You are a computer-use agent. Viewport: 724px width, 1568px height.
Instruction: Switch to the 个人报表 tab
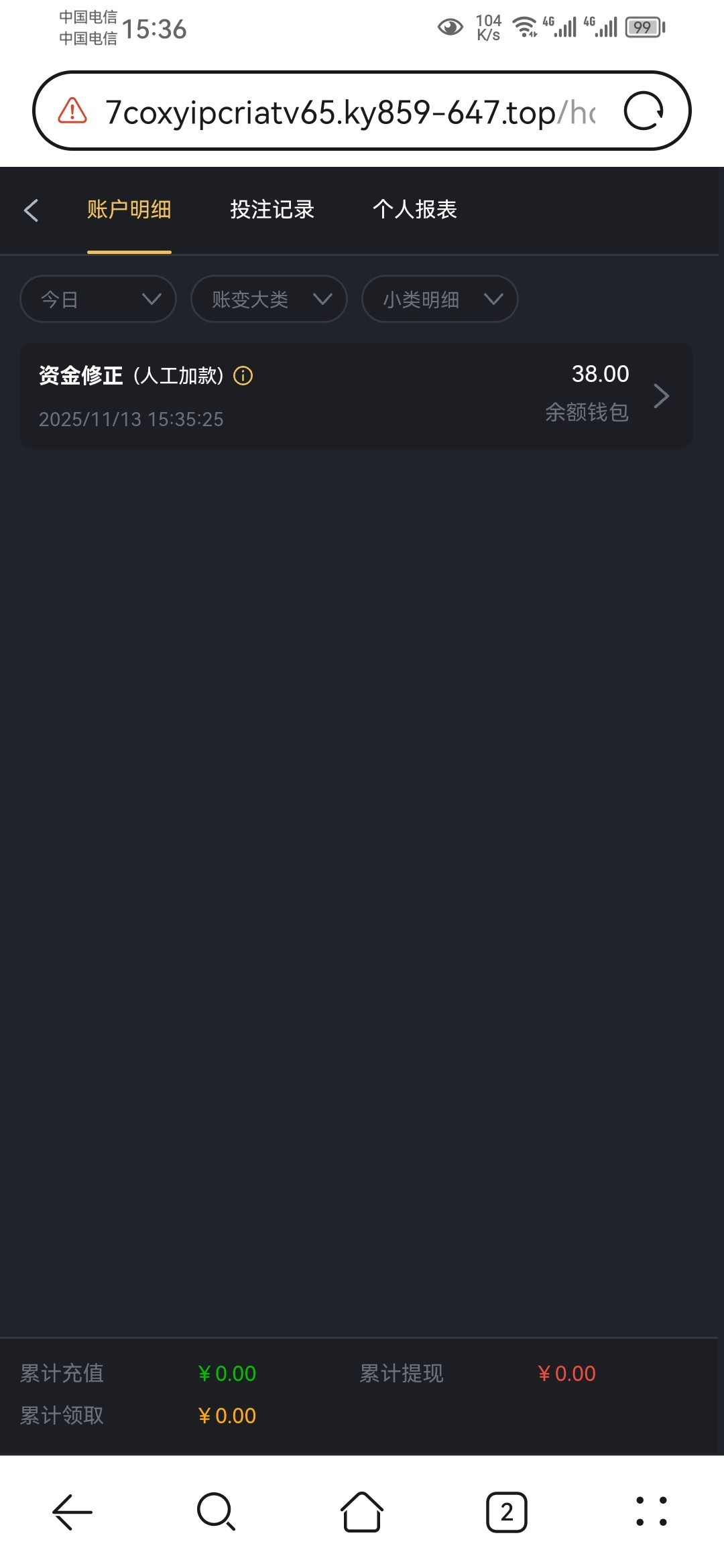tap(414, 210)
